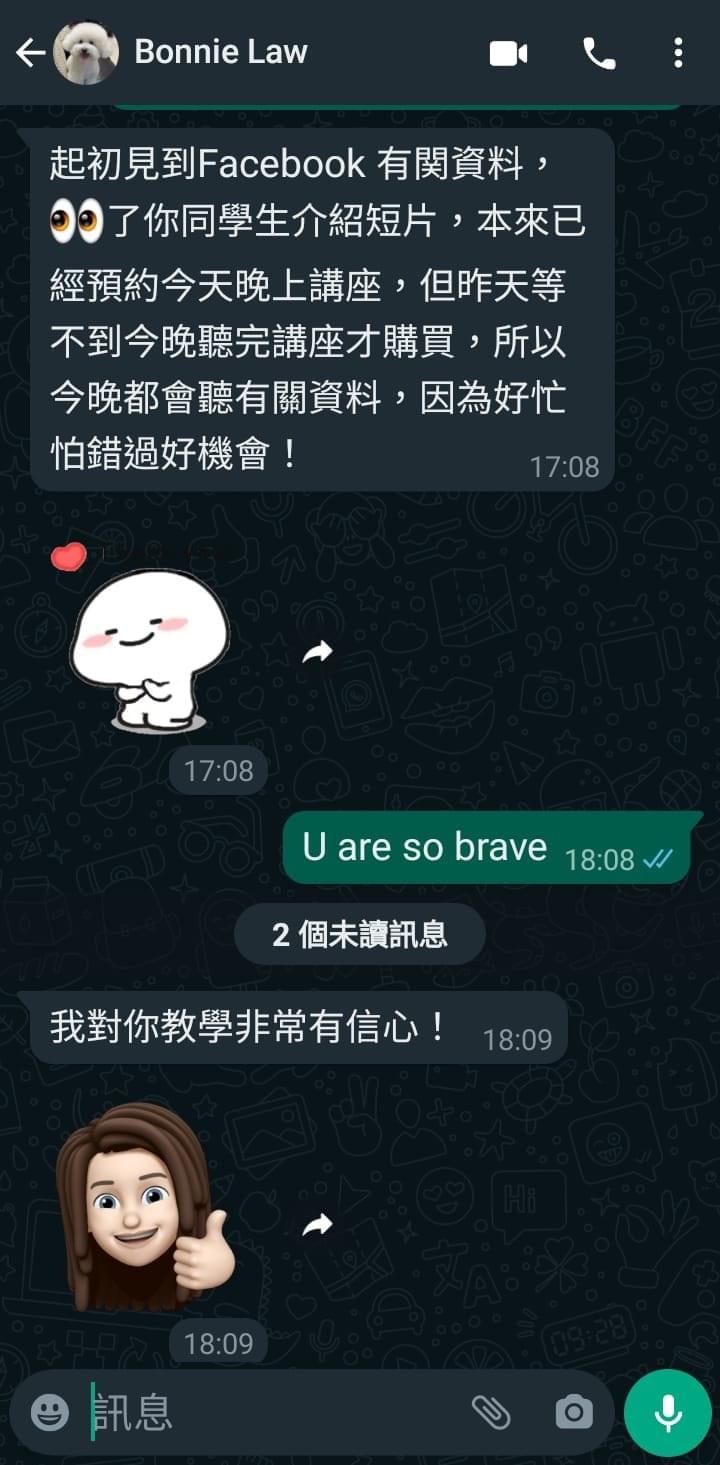Viewport: 720px width, 1465px height.
Task: Open the camera from the message bar
Action: (x=573, y=1412)
